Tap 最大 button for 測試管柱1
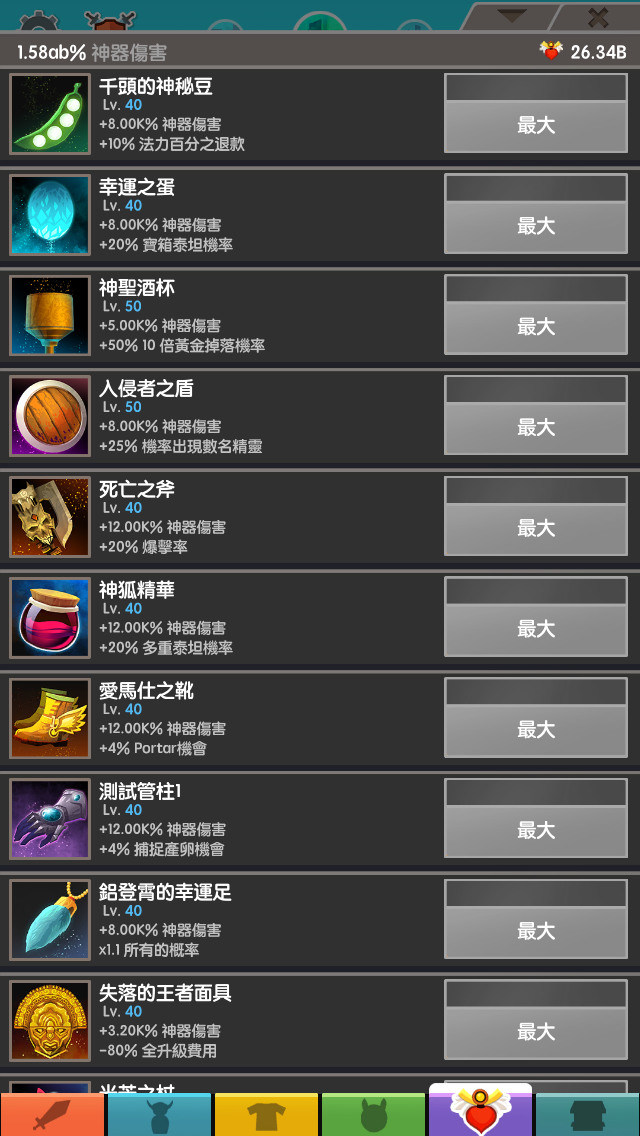This screenshot has width=640, height=1136. point(536,818)
